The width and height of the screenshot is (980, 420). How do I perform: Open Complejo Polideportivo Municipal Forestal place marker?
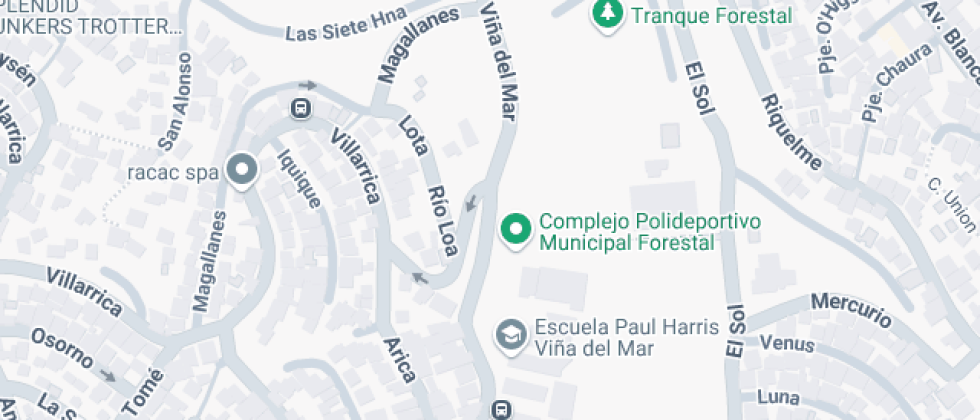(516, 229)
